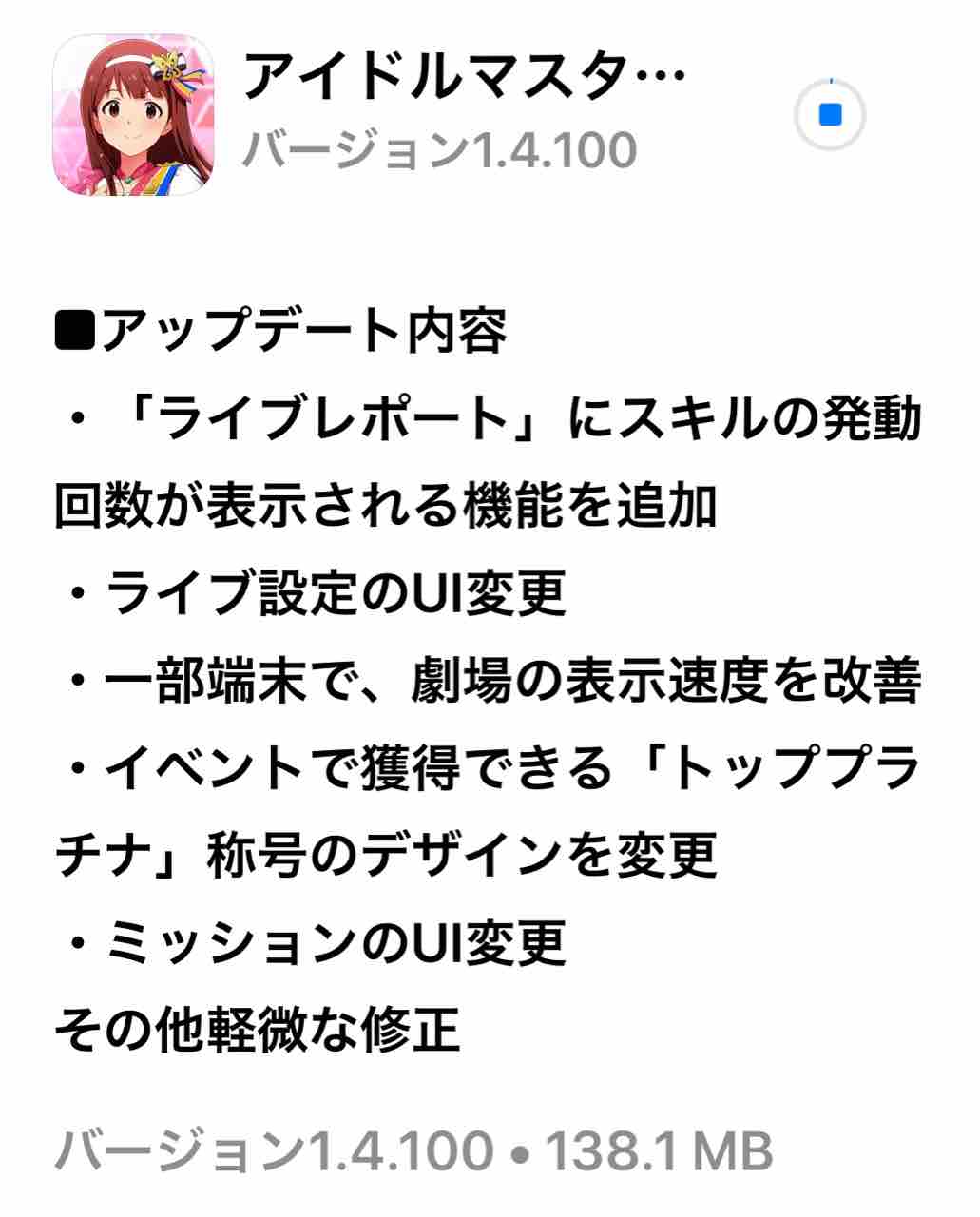Stop the app update download
980x1217 pixels.
[830, 115]
